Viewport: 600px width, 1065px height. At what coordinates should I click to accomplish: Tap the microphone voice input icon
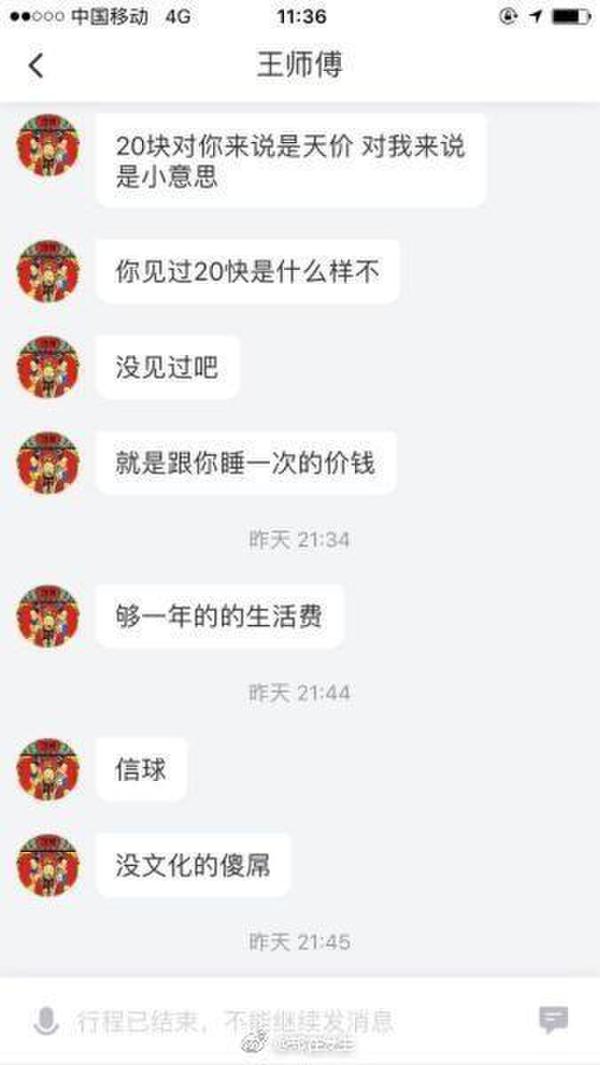click(44, 1021)
